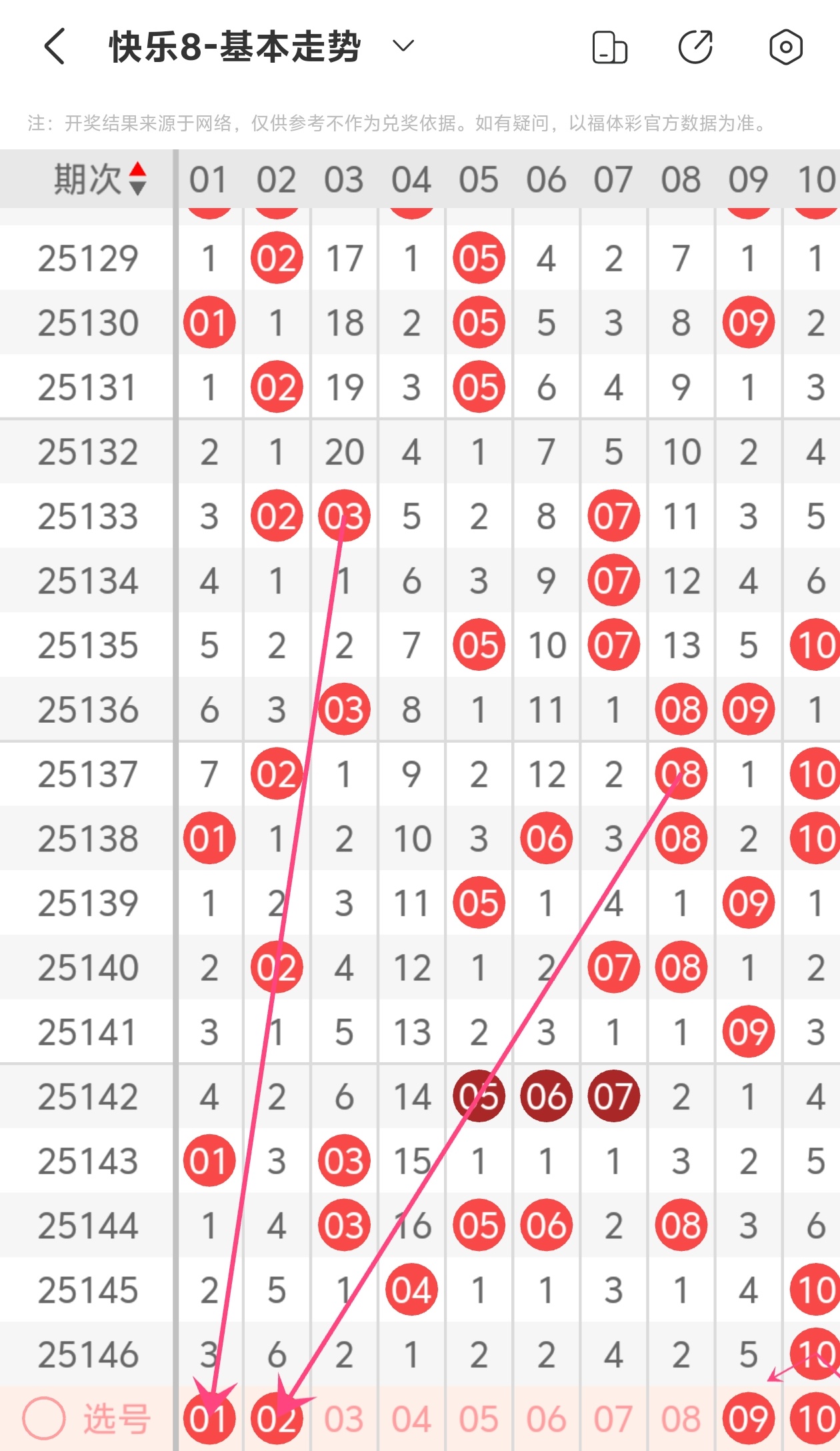Expand the 快乐8-基本走势 chart type dropdown
The image size is (840, 1451).
(x=403, y=46)
